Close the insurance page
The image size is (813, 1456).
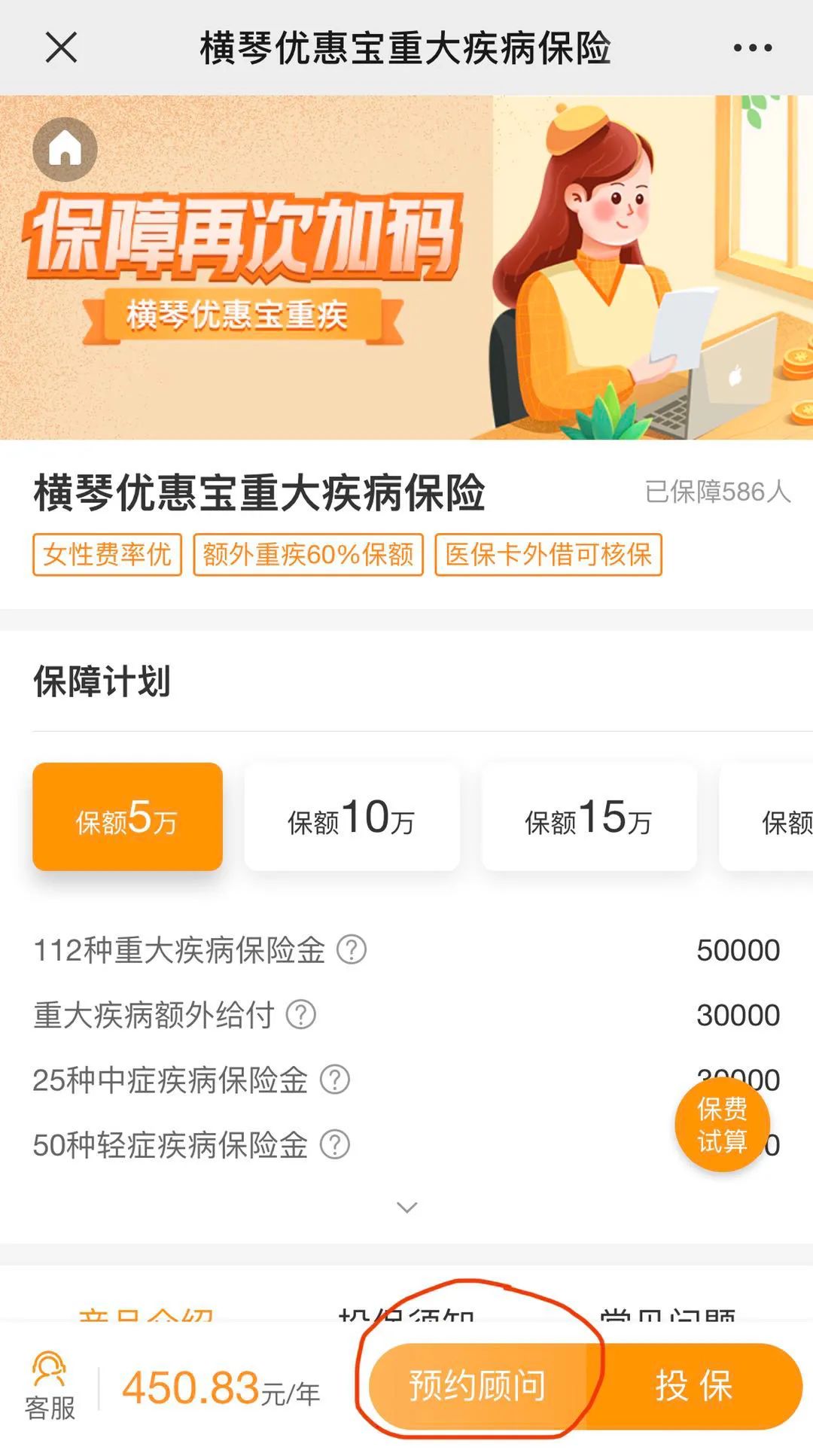pyautogui.click(x=61, y=47)
